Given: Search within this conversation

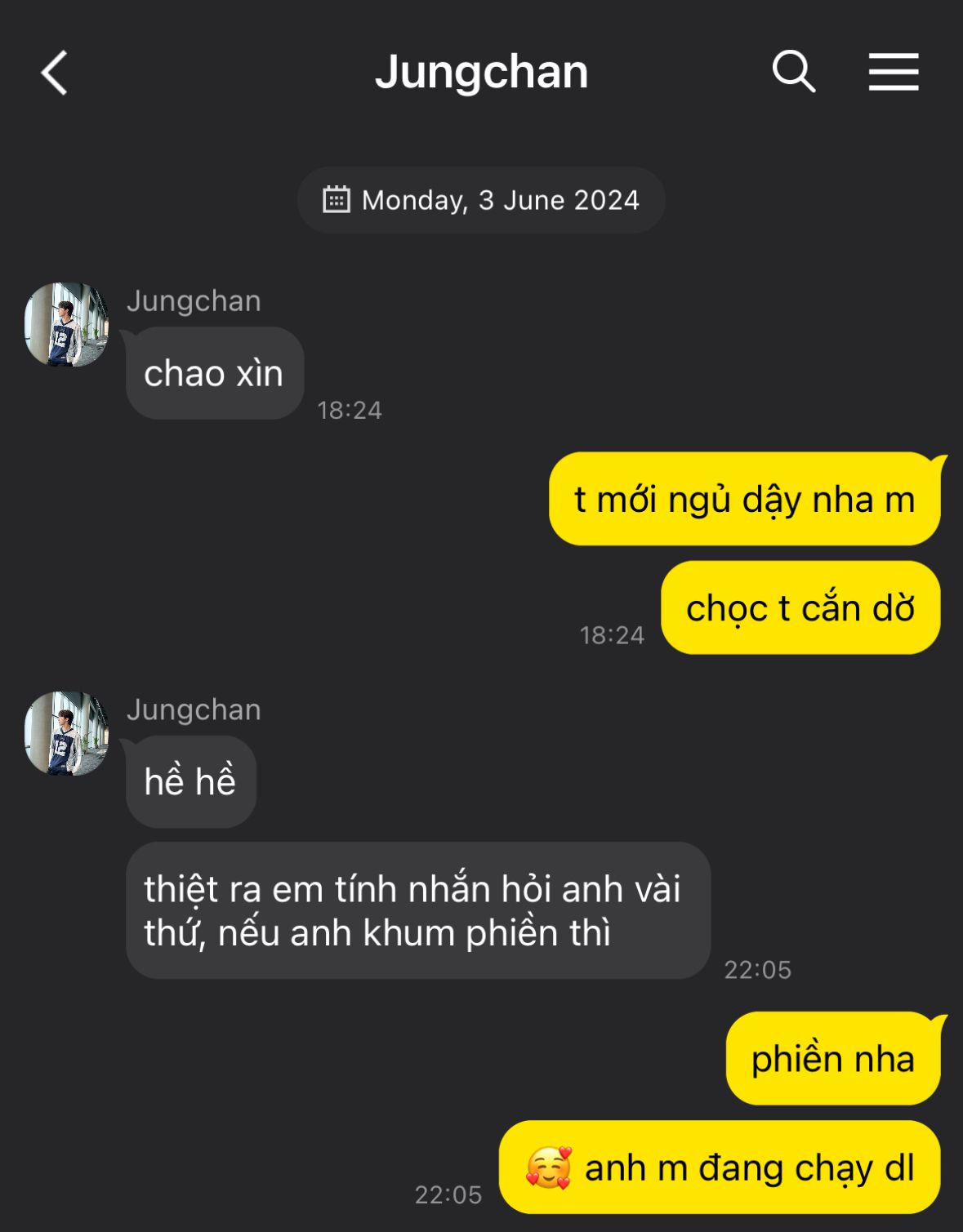Looking at the screenshot, I should coord(793,72).
